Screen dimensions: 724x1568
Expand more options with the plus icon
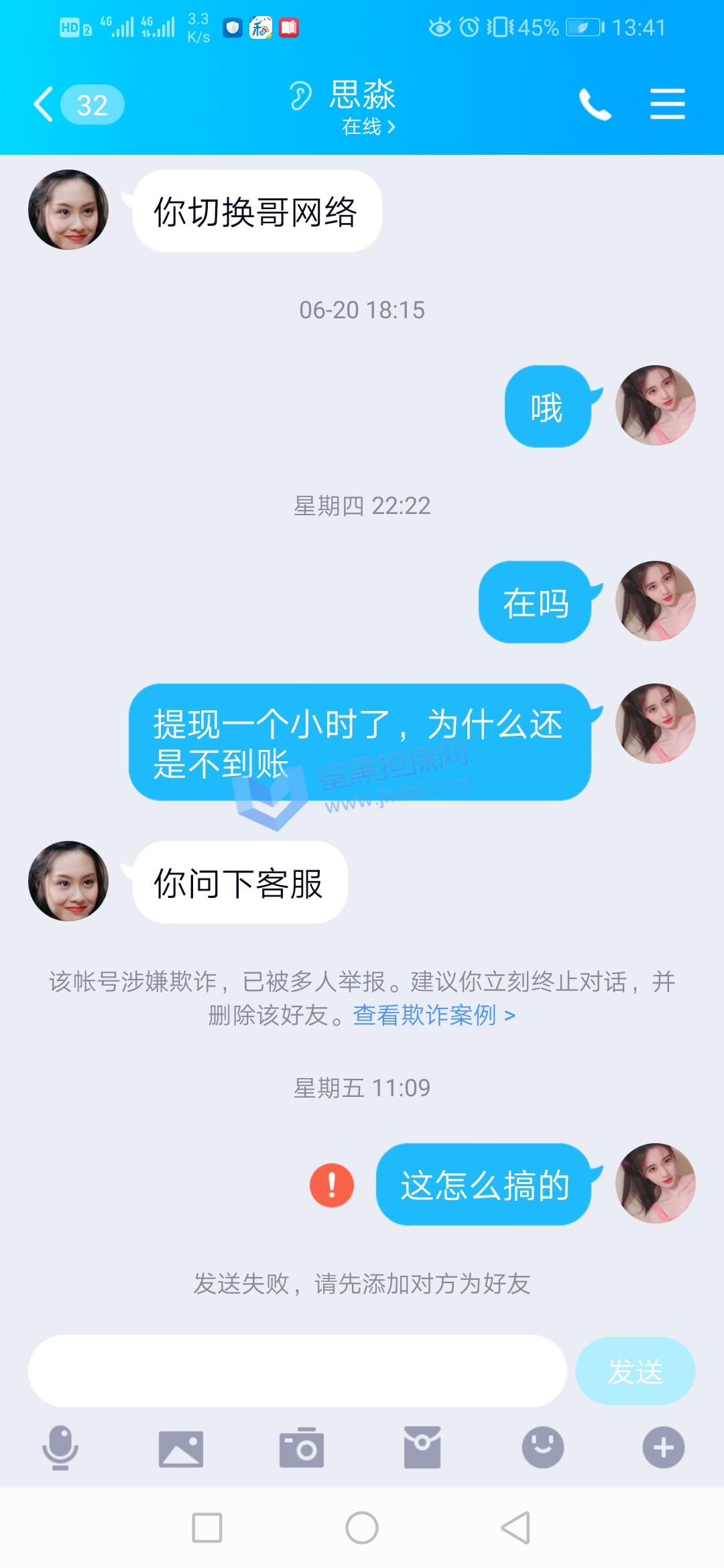click(664, 1447)
